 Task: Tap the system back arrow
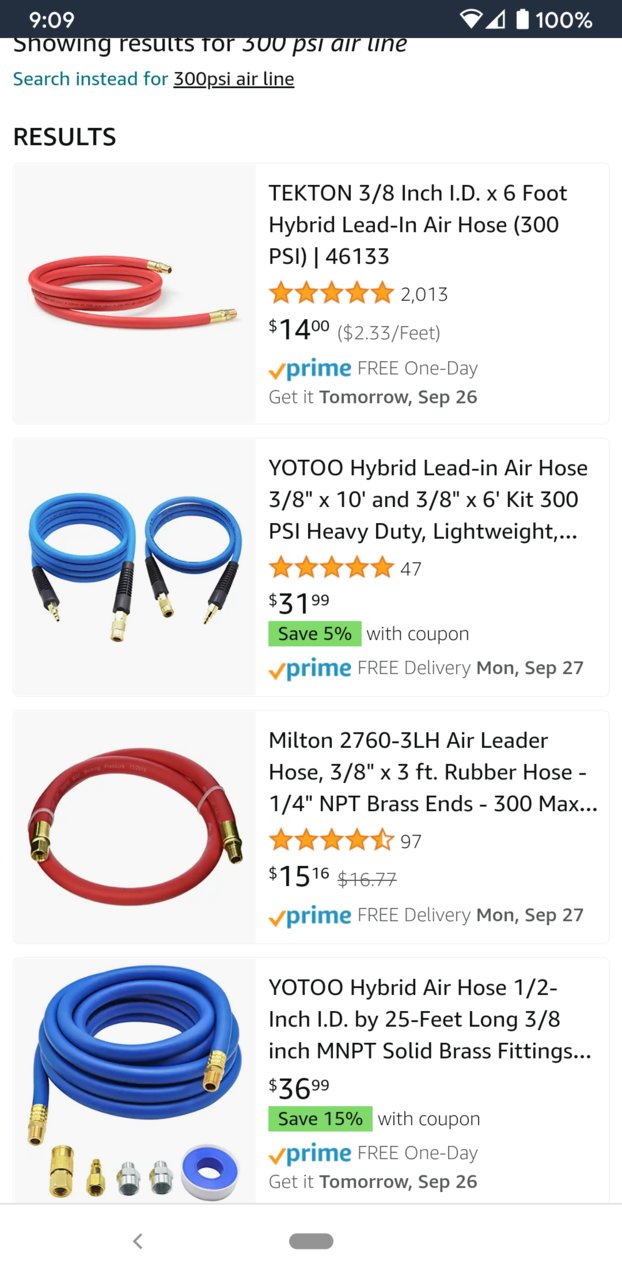click(x=138, y=1241)
